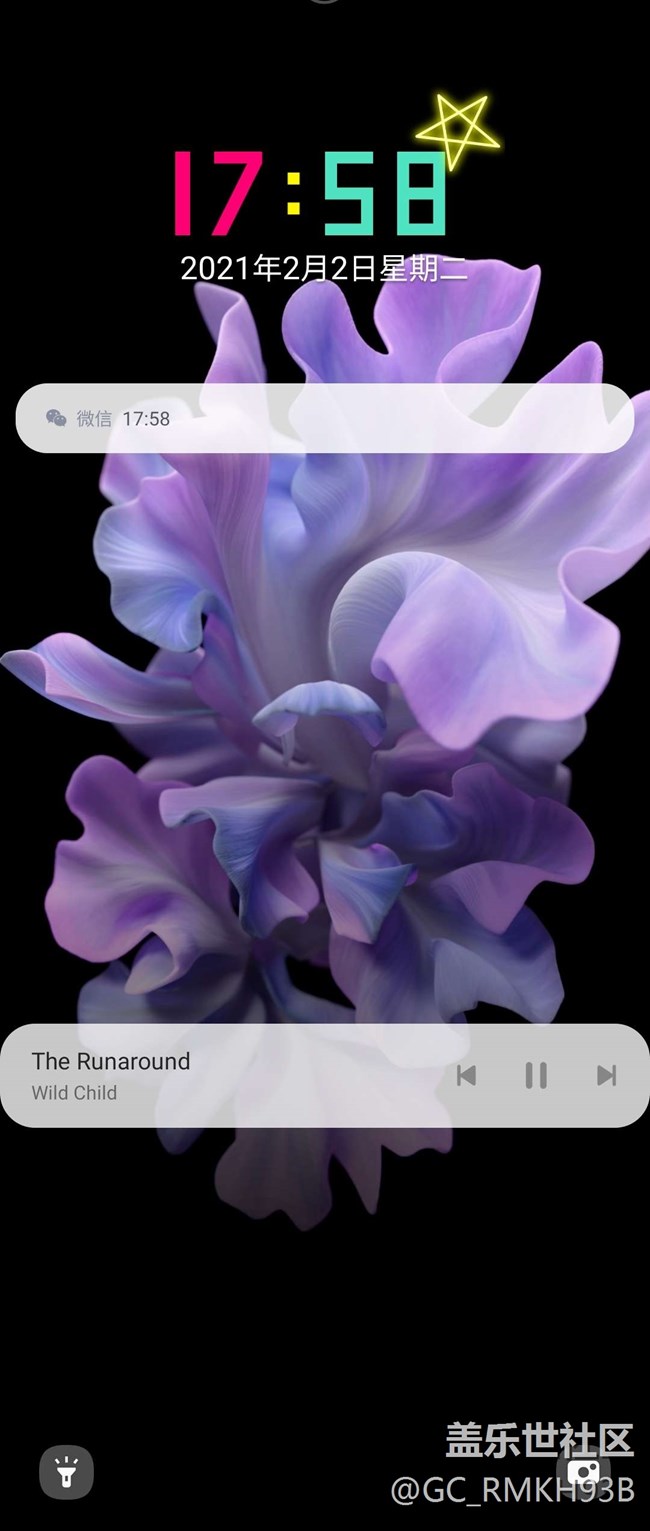
Task: Skip to the previous track
Action: (x=466, y=1075)
